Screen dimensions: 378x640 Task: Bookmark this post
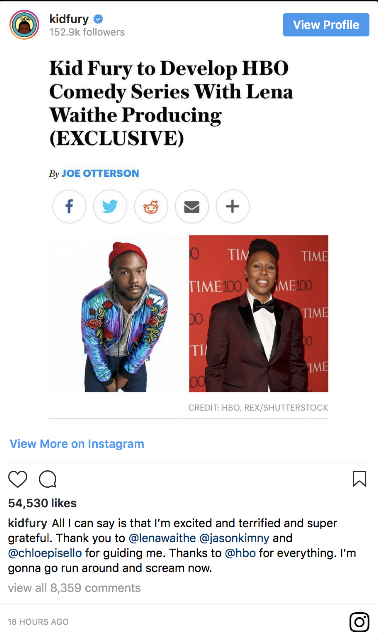359,479
